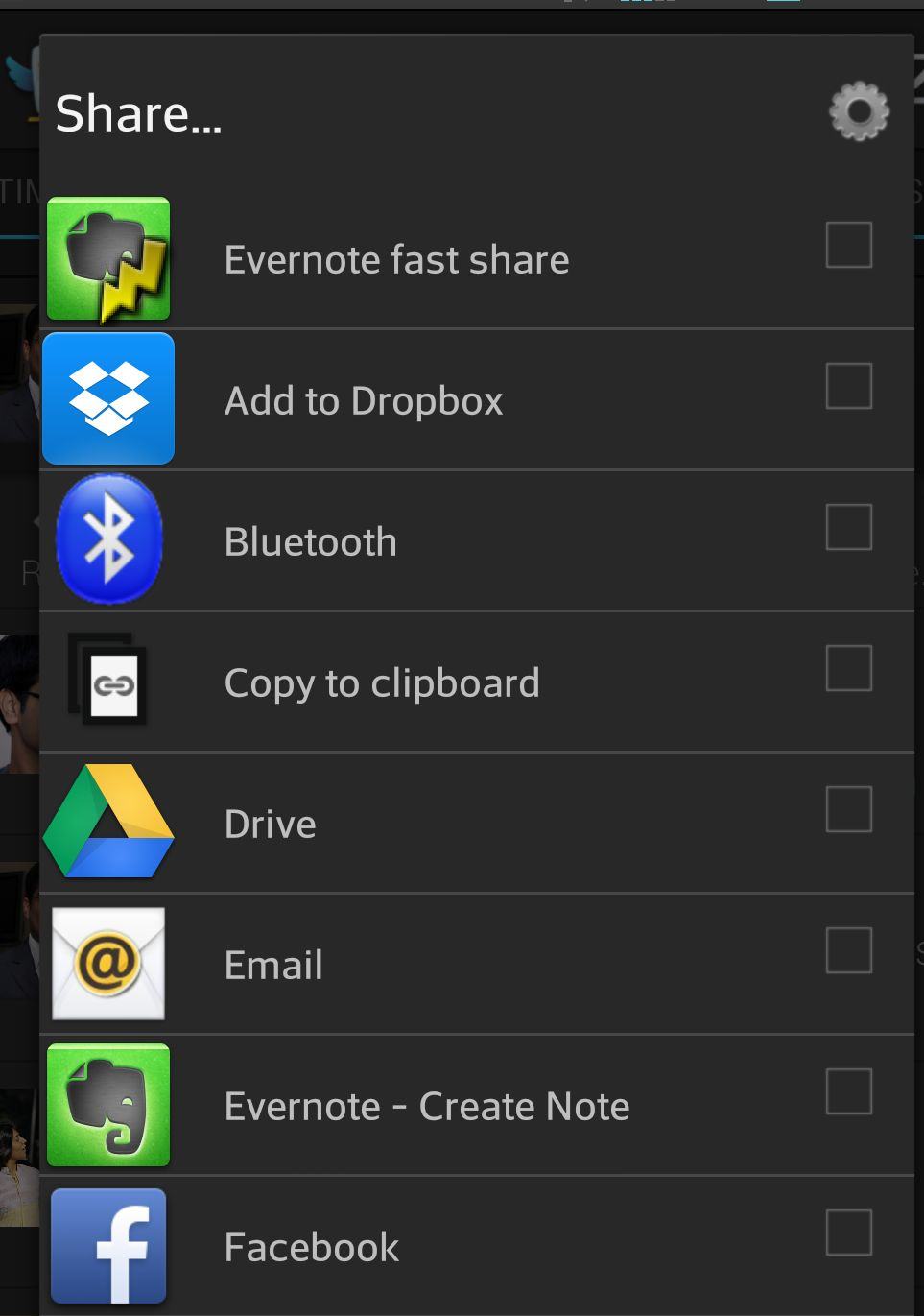Image resolution: width=924 pixels, height=1316 pixels.
Task: Check the Drive checkbox
Action: tap(849, 809)
